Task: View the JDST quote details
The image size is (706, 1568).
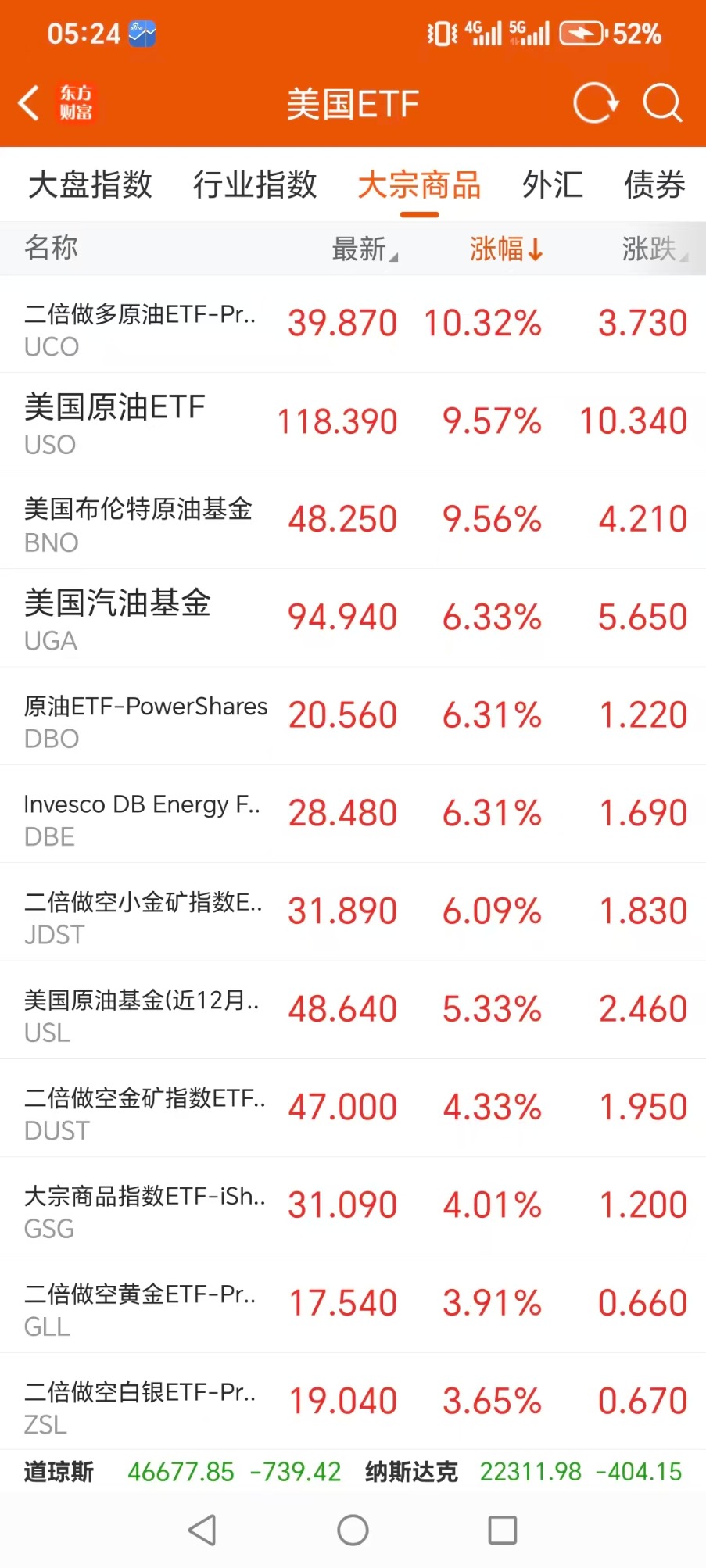Action: click(x=352, y=912)
